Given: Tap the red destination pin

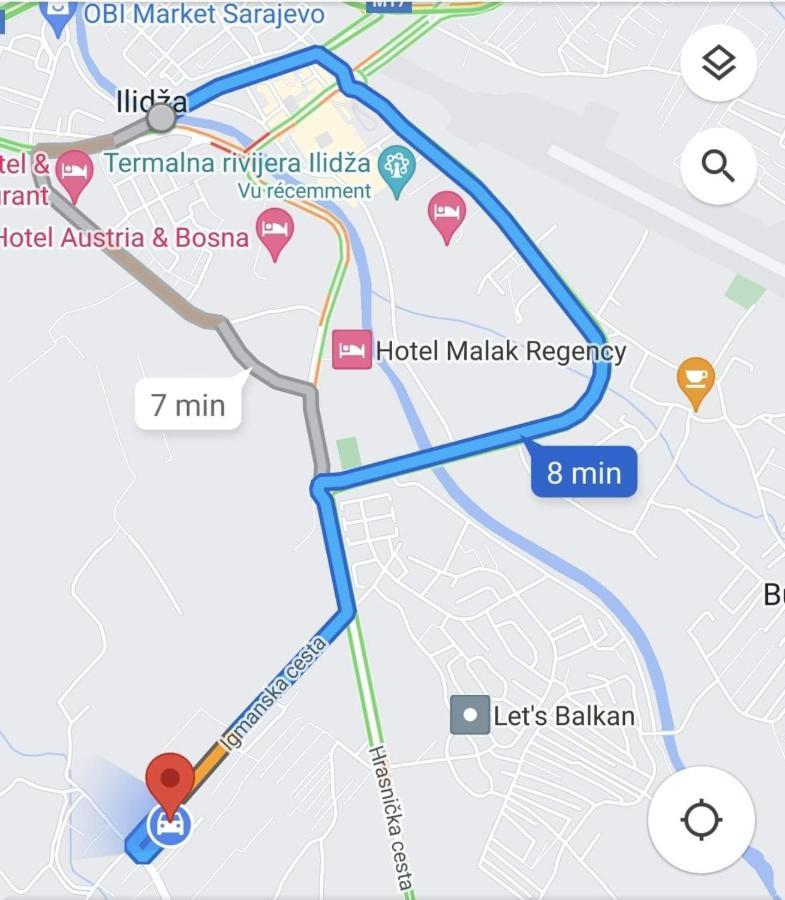Looking at the screenshot, I should (170, 781).
